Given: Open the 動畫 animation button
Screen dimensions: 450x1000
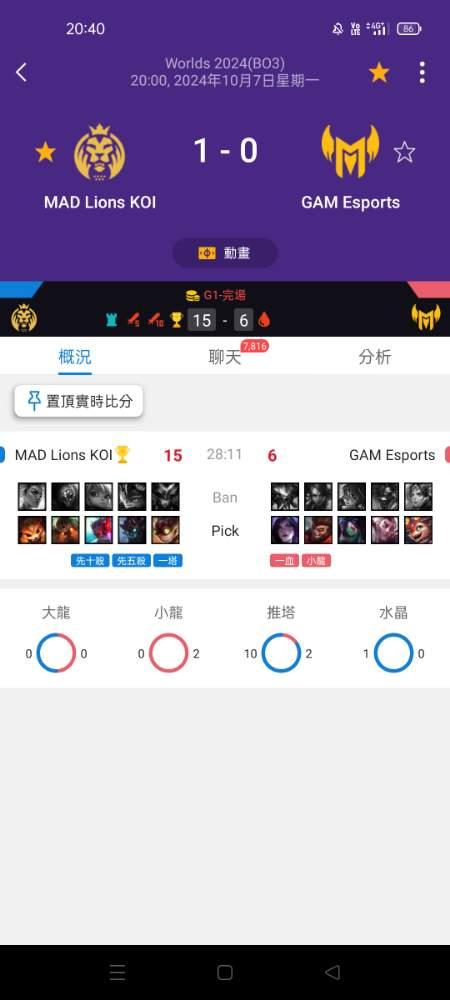Looking at the screenshot, I should pos(225,253).
